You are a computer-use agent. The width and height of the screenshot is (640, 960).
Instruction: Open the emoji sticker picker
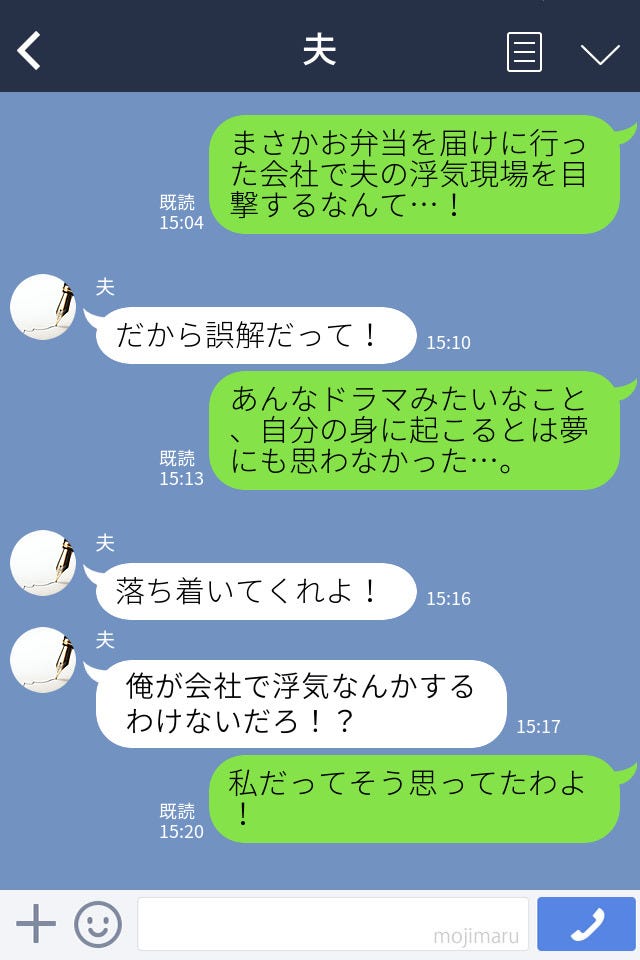pos(98,924)
